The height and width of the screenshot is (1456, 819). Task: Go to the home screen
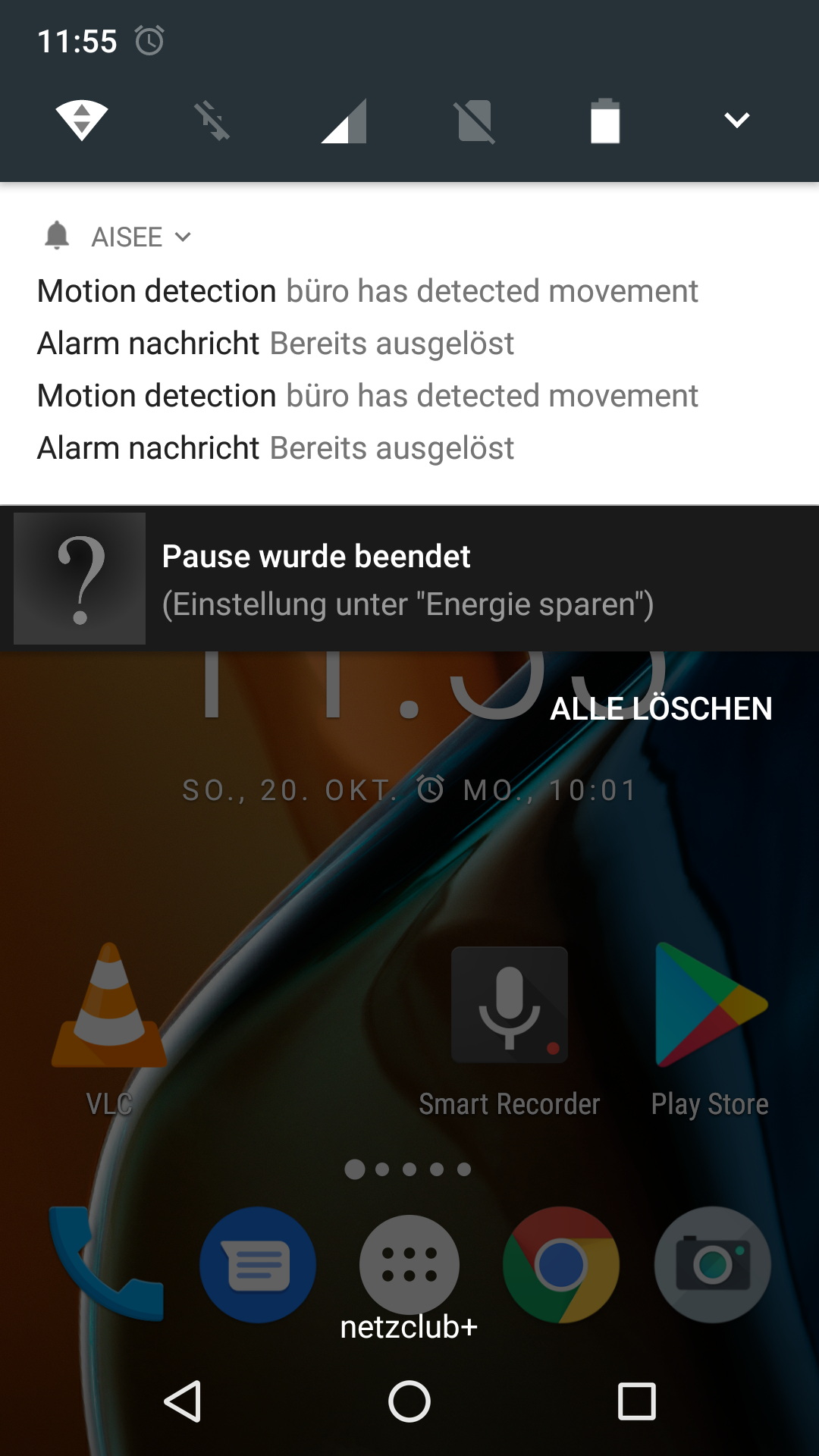point(409,1401)
